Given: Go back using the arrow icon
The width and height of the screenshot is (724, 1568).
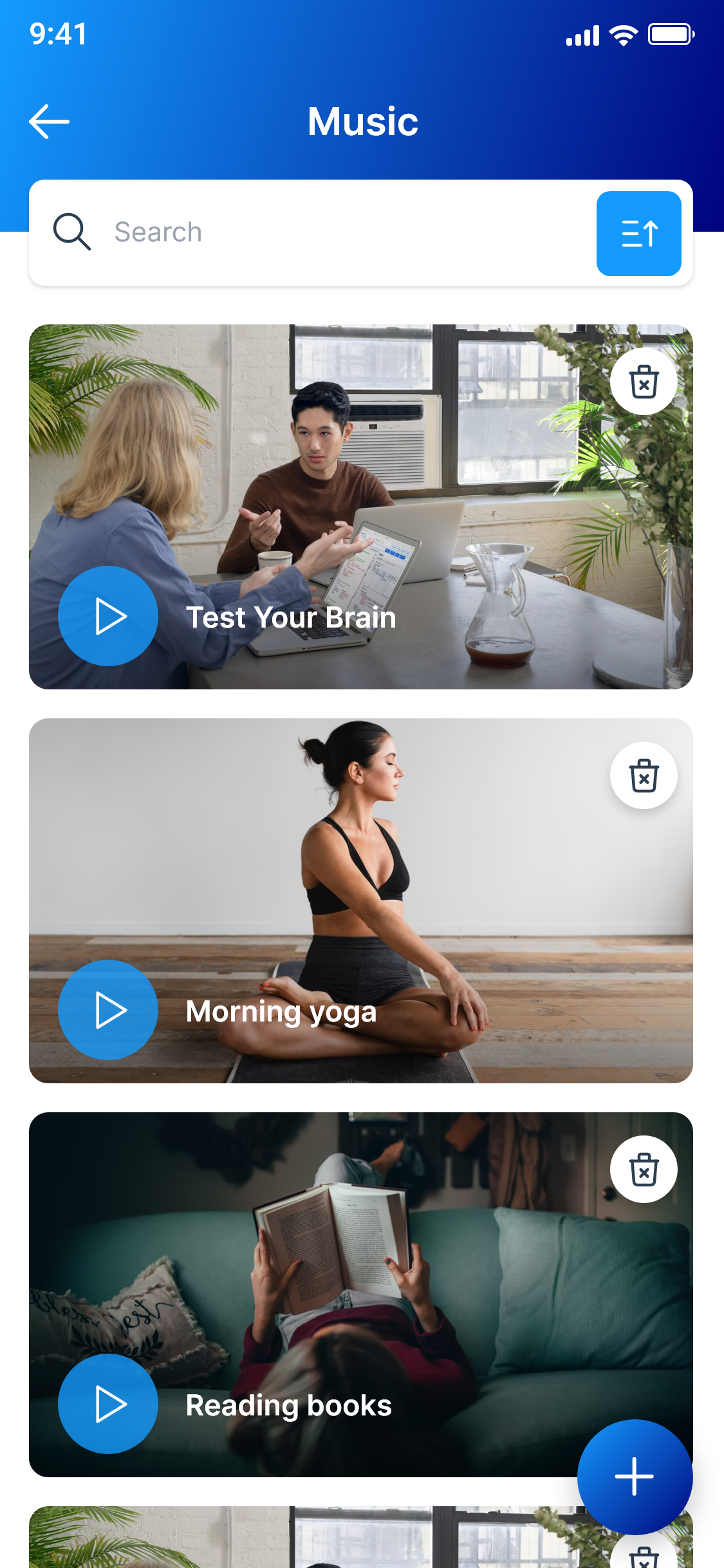Looking at the screenshot, I should tap(49, 121).
